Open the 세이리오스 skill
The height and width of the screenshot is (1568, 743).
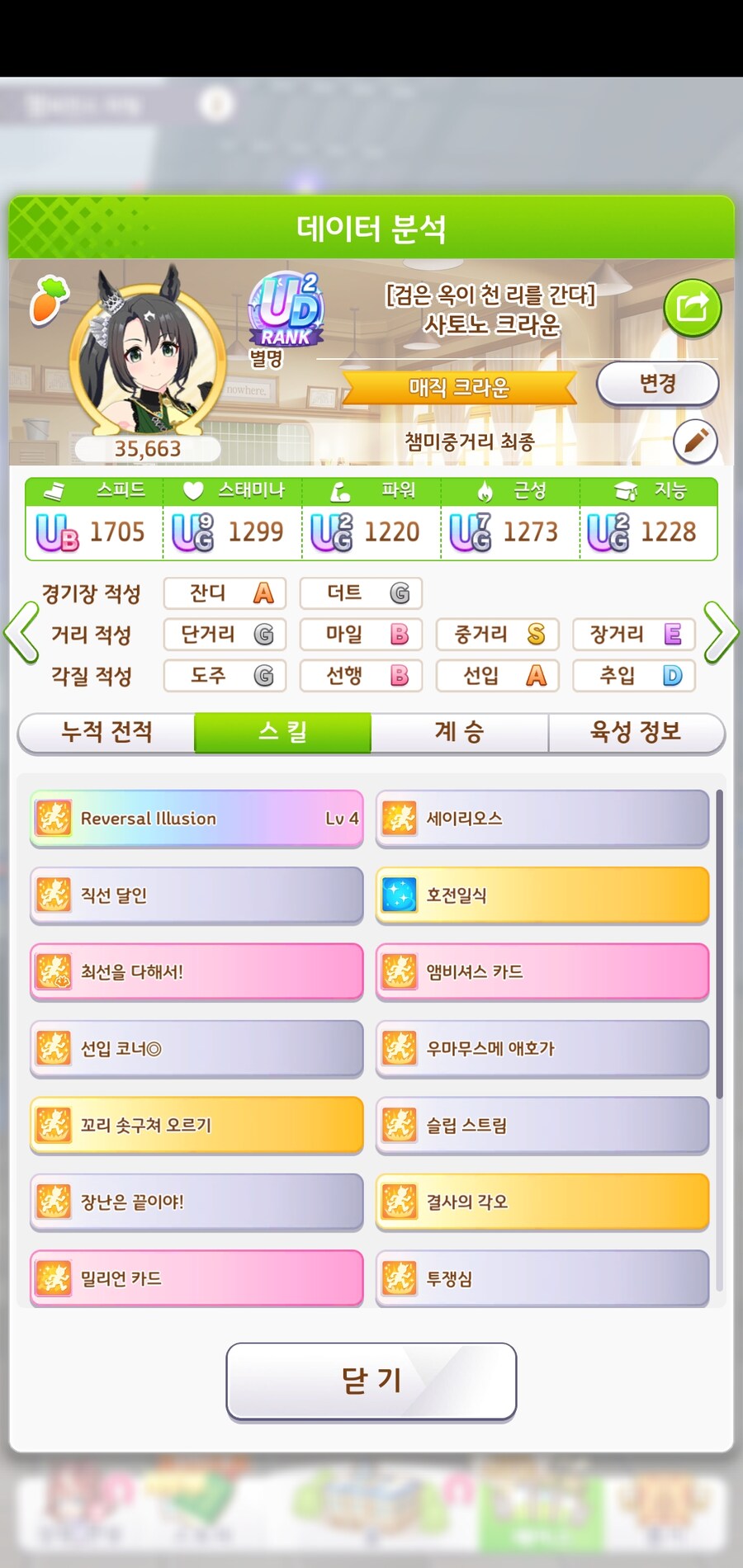542,819
